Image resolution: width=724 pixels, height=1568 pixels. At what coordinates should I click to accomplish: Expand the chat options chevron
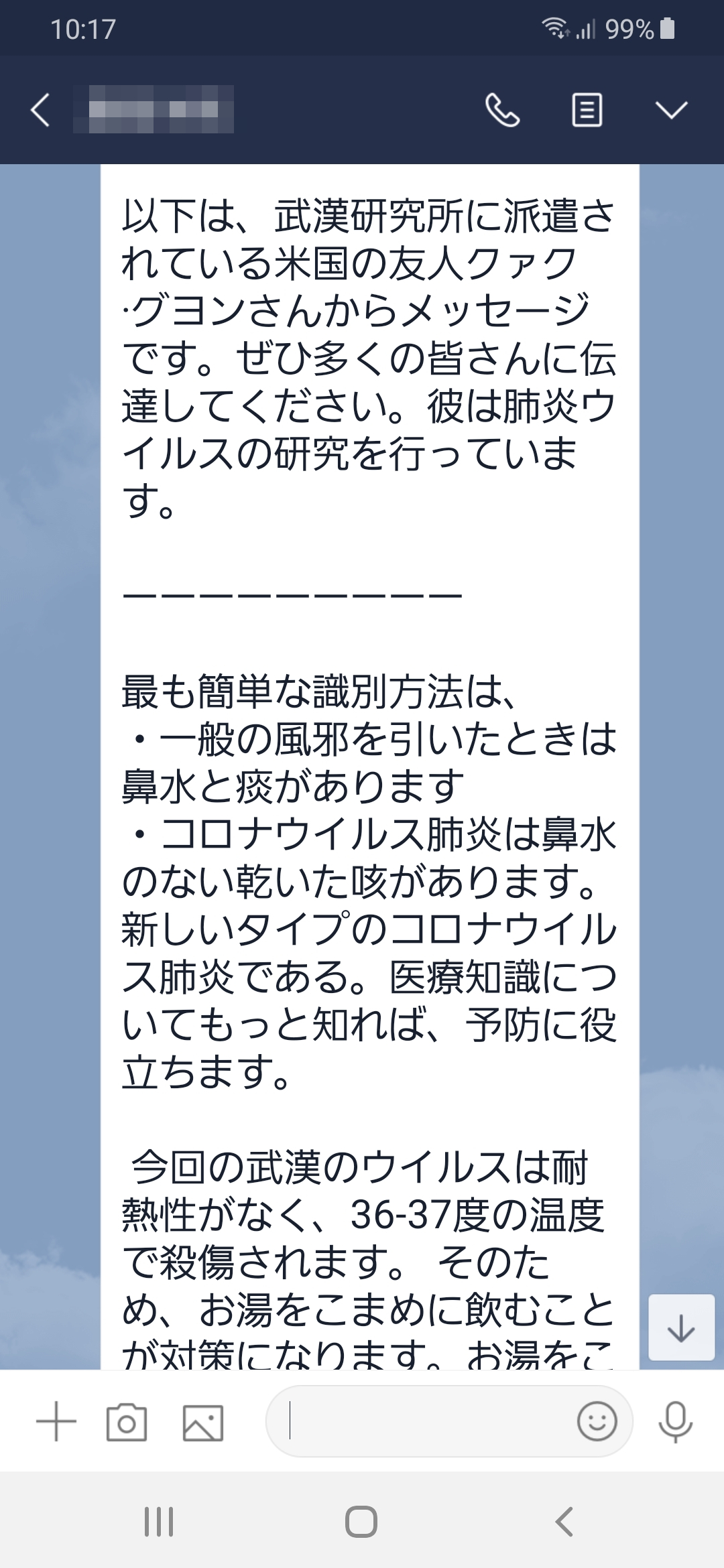pos(671,110)
